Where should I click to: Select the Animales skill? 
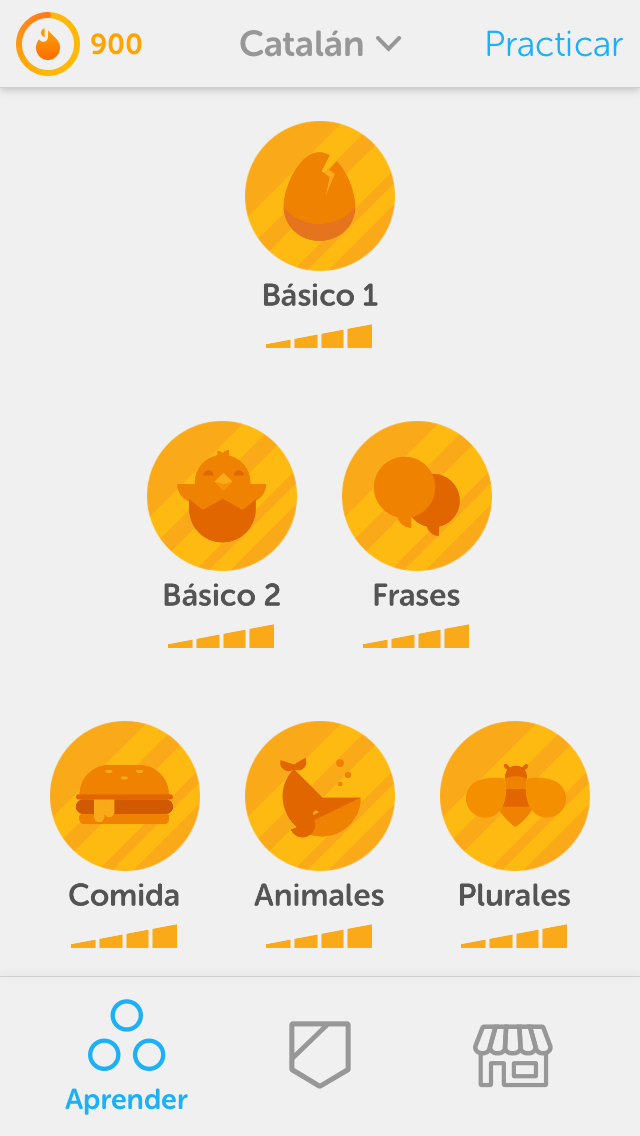320,796
